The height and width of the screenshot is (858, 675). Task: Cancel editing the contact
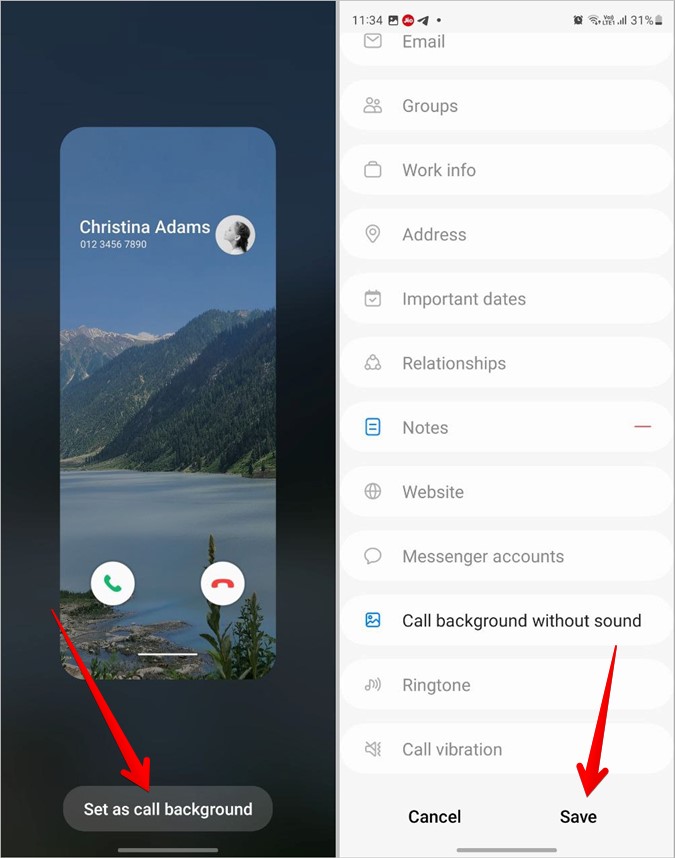434,816
